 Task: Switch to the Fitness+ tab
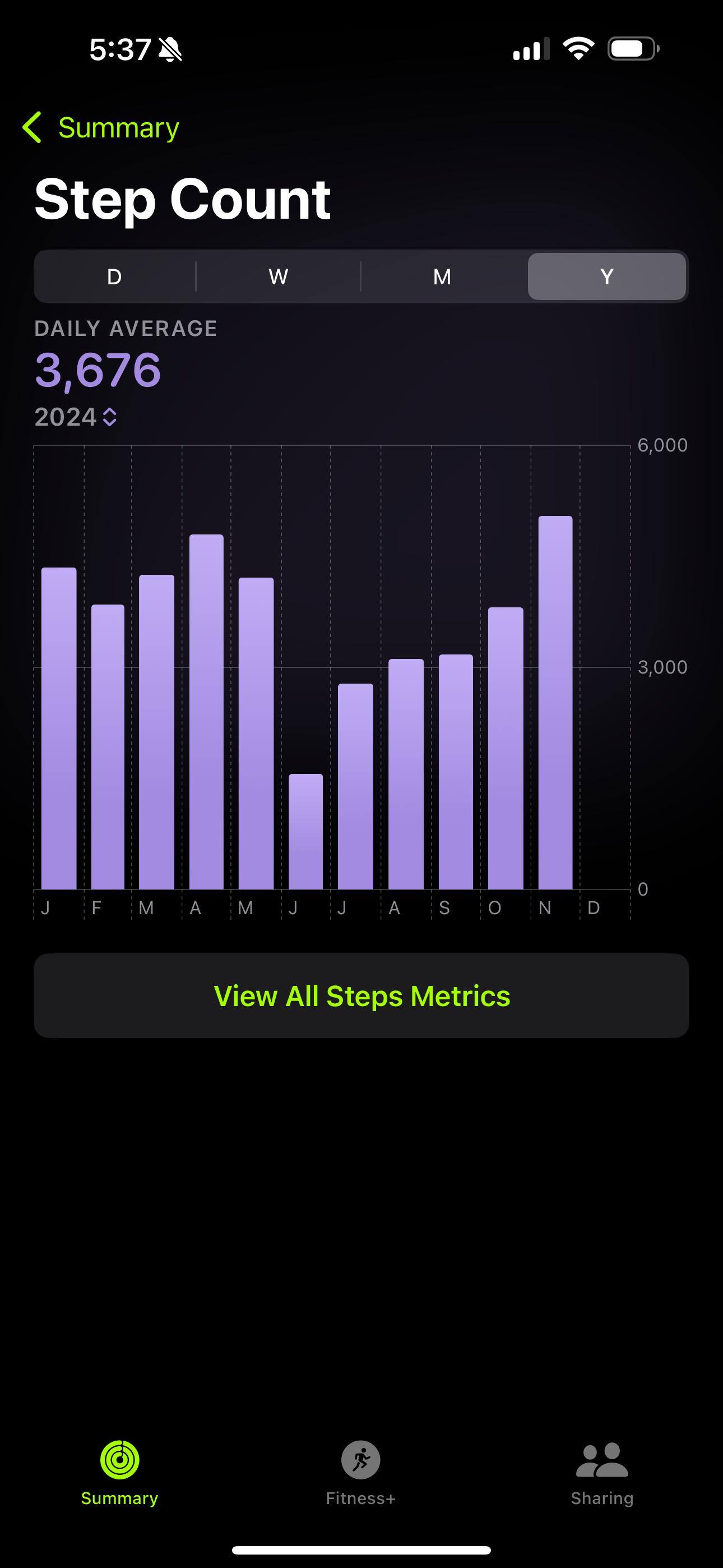(x=361, y=1472)
